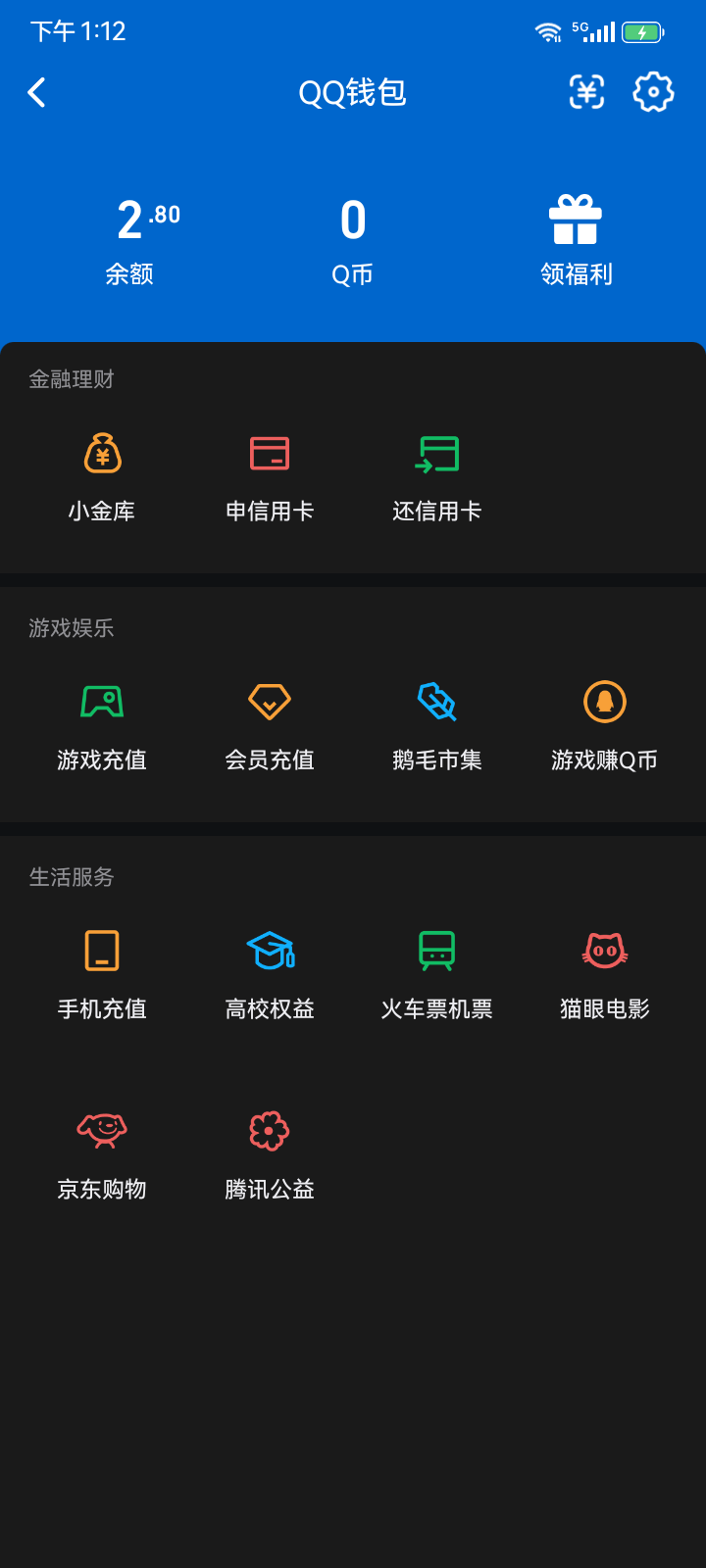Open QQ Wallet settings gear

pos(652,91)
